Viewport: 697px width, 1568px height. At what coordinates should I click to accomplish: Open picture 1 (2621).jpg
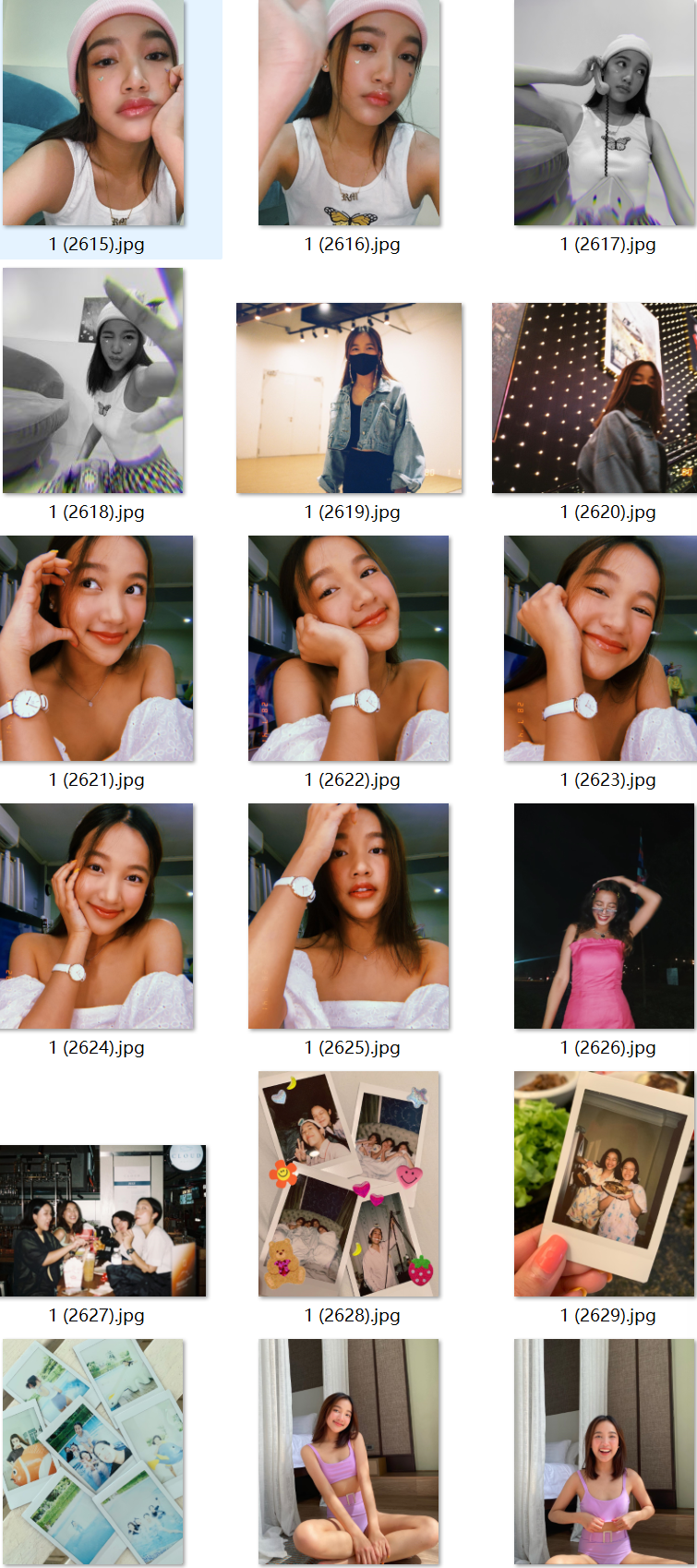[x=96, y=648]
